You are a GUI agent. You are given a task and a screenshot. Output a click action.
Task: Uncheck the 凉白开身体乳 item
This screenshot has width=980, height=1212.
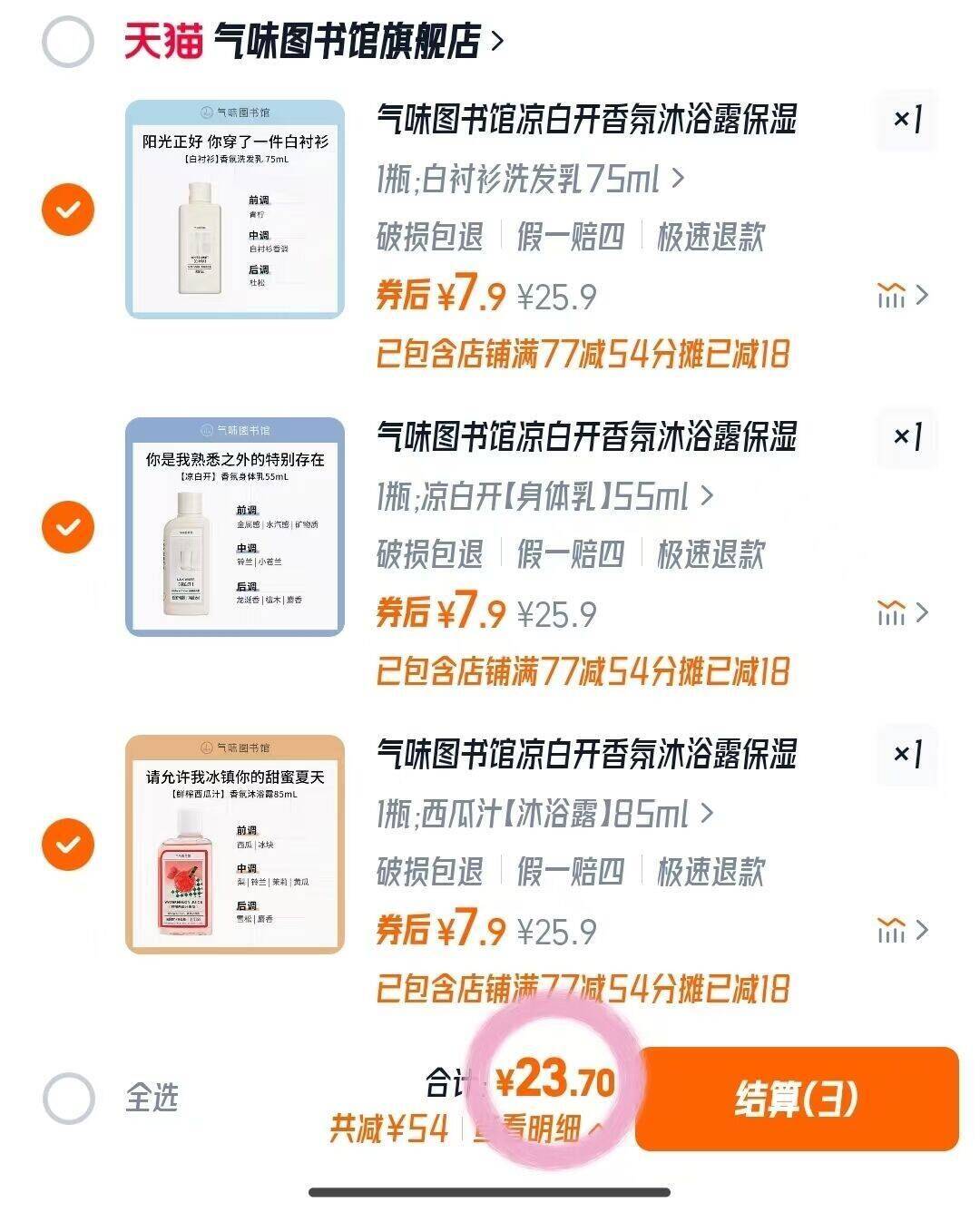[x=67, y=525]
